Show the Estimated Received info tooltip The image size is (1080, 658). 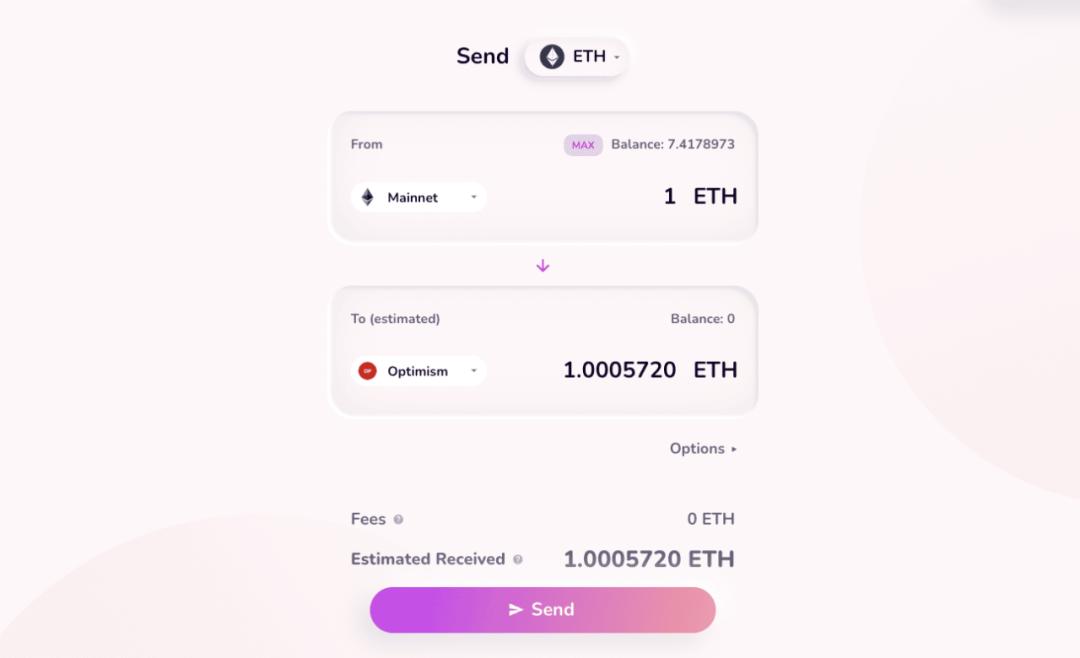click(518, 560)
